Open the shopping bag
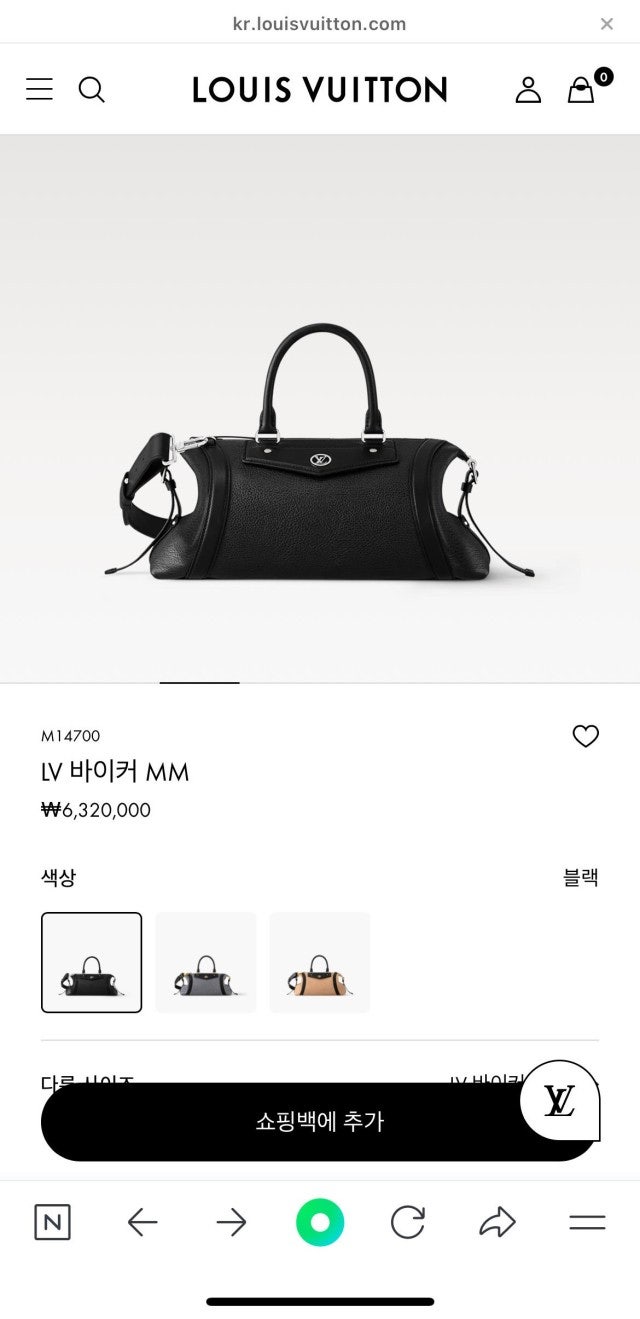The height and width of the screenshot is (1319, 640). point(581,90)
